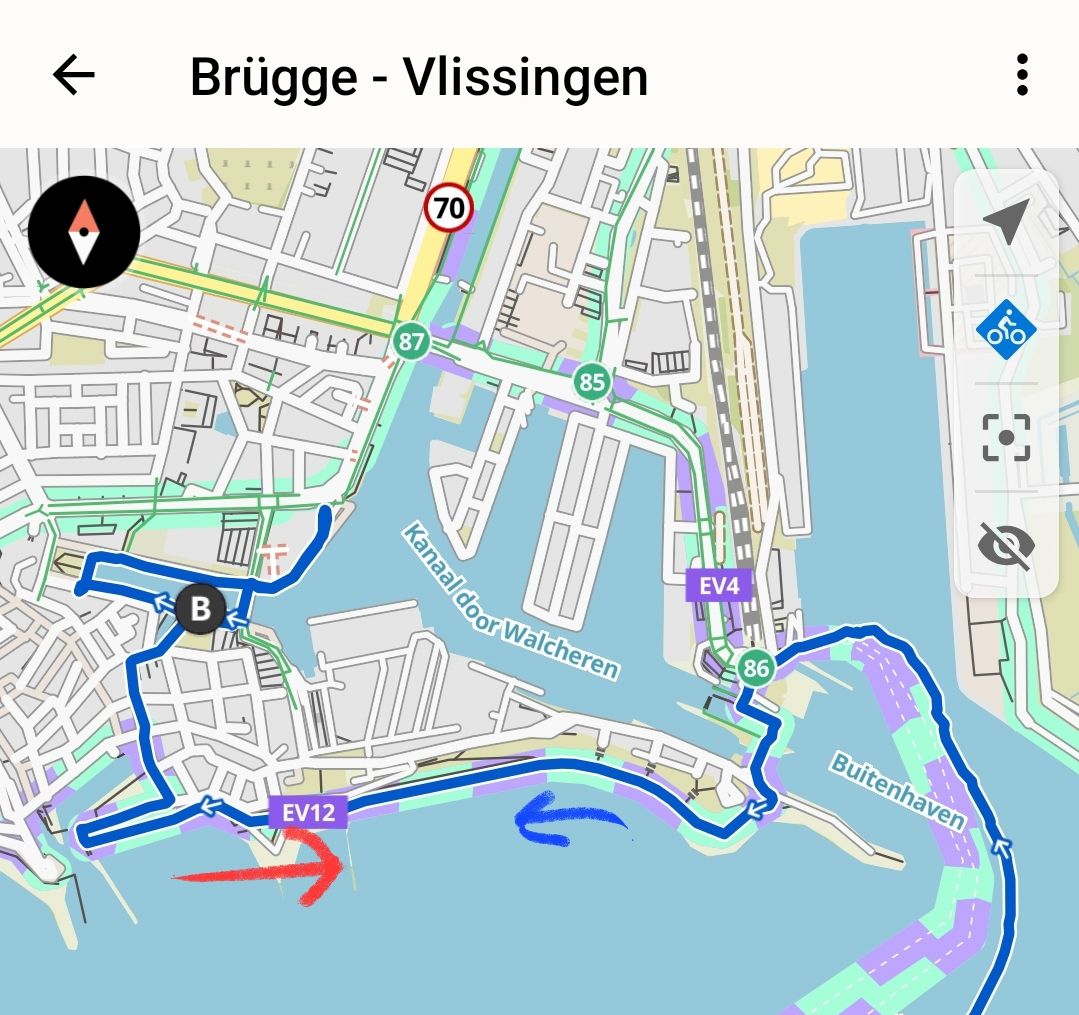Go back from Brügge - Vlissingen route
The height and width of the screenshot is (1015, 1079).
tap(73, 75)
